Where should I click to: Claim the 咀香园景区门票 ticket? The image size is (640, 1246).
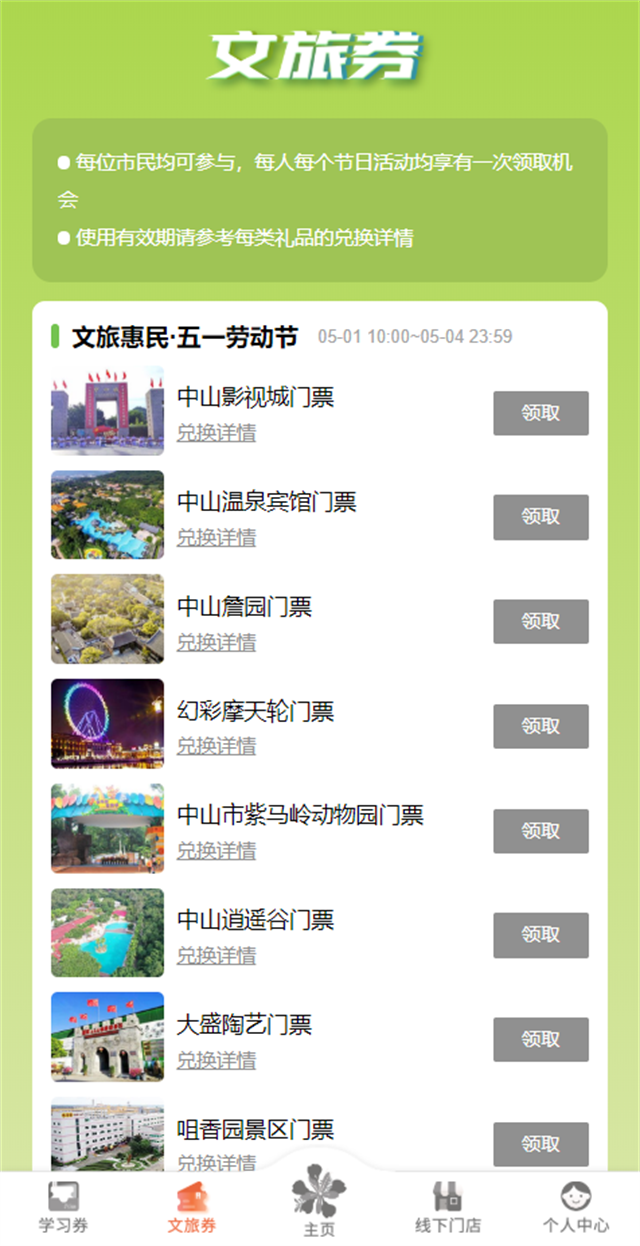click(x=540, y=1144)
